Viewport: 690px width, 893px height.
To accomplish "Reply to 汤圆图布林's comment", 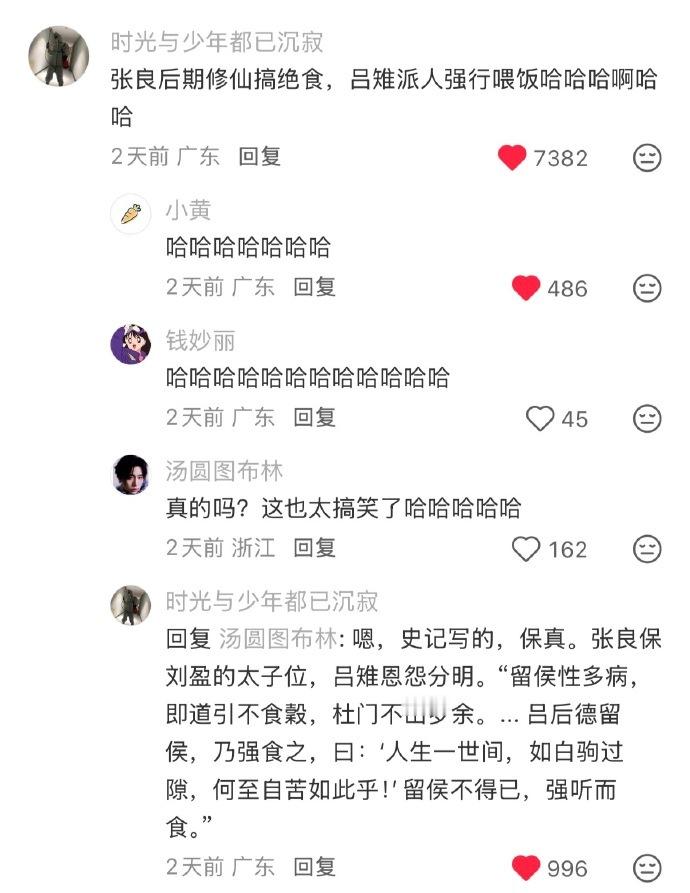I will pos(314,548).
